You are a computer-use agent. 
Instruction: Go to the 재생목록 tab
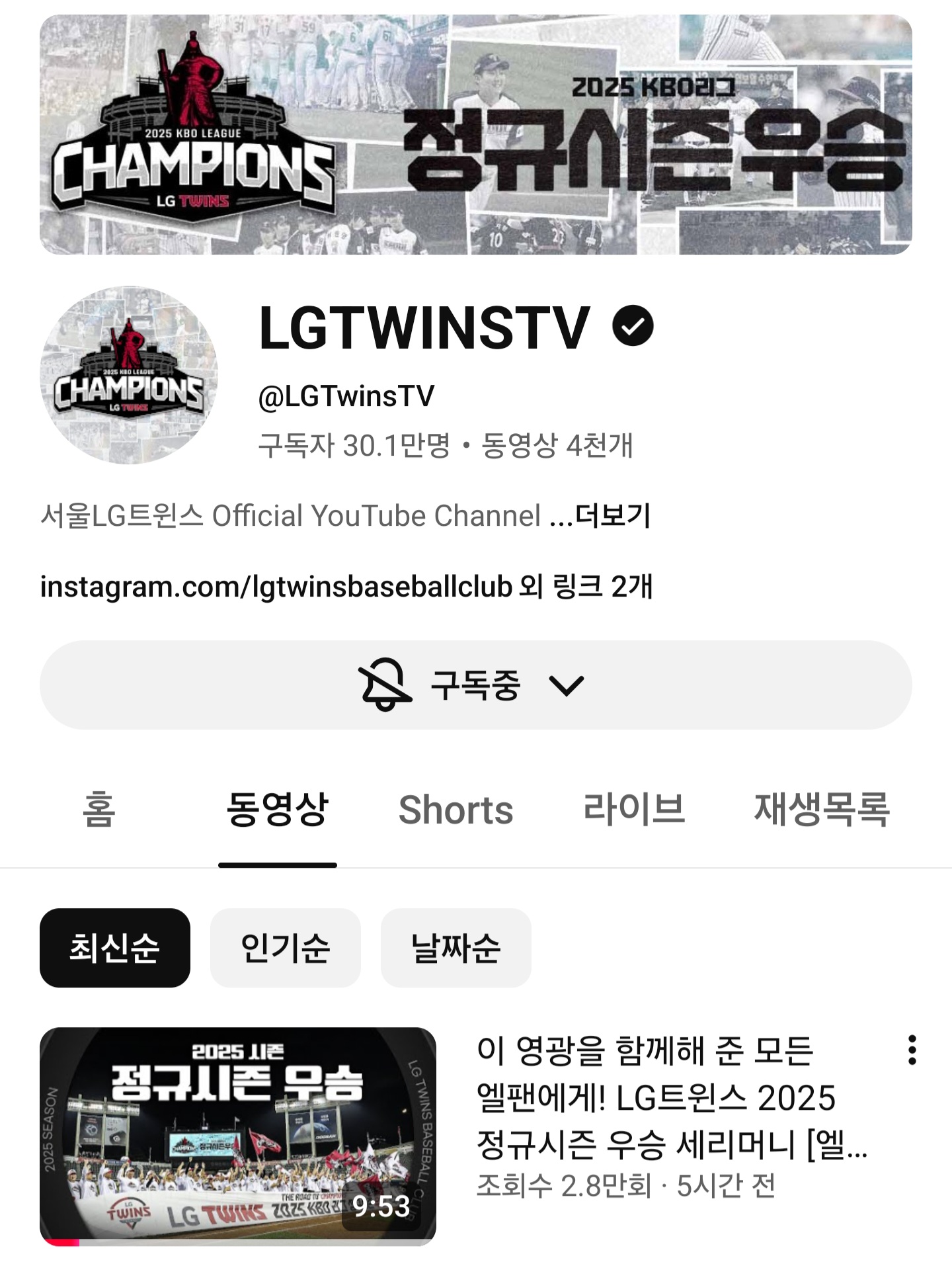822,810
